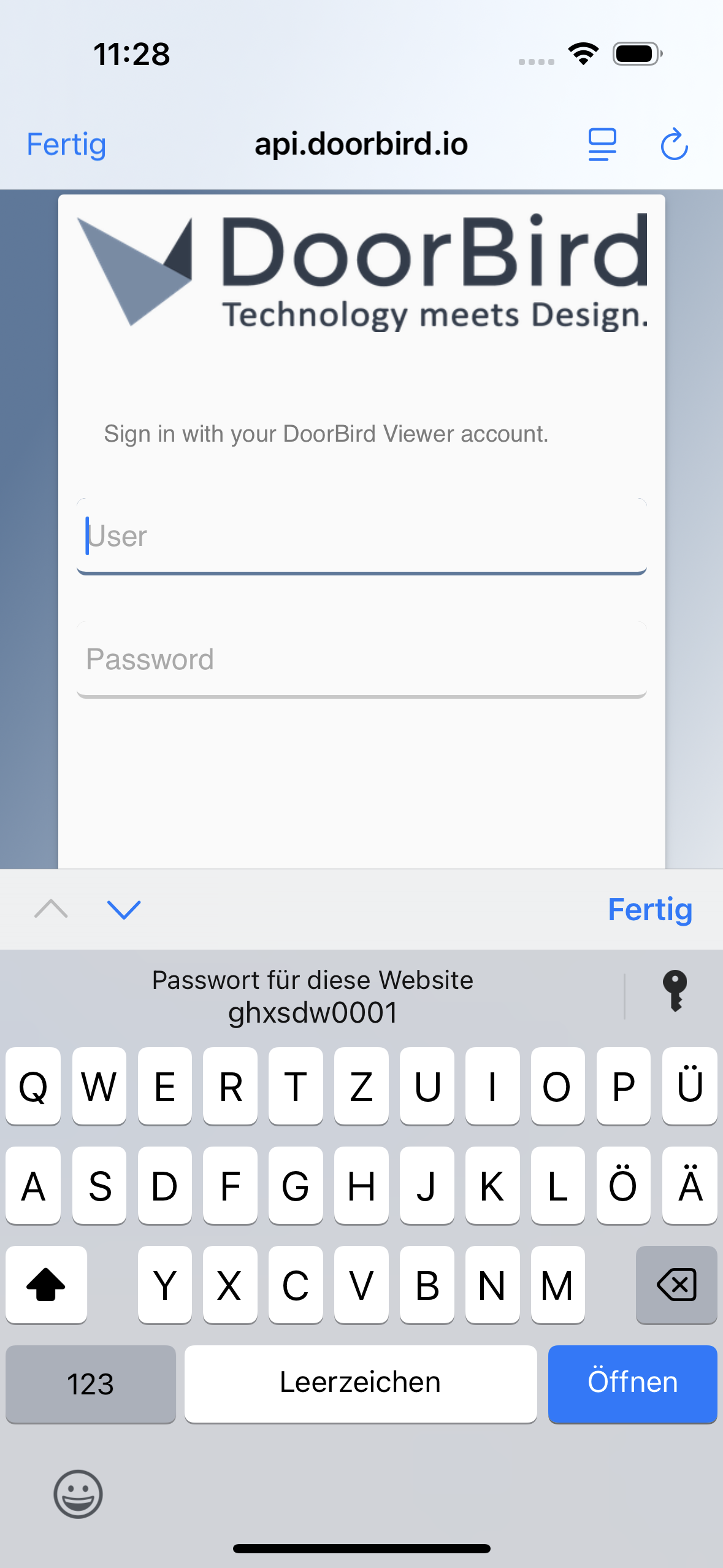The height and width of the screenshot is (1568, 723).
Task: Jump to next field with down chevron
Action: click(x=124, y=909)
